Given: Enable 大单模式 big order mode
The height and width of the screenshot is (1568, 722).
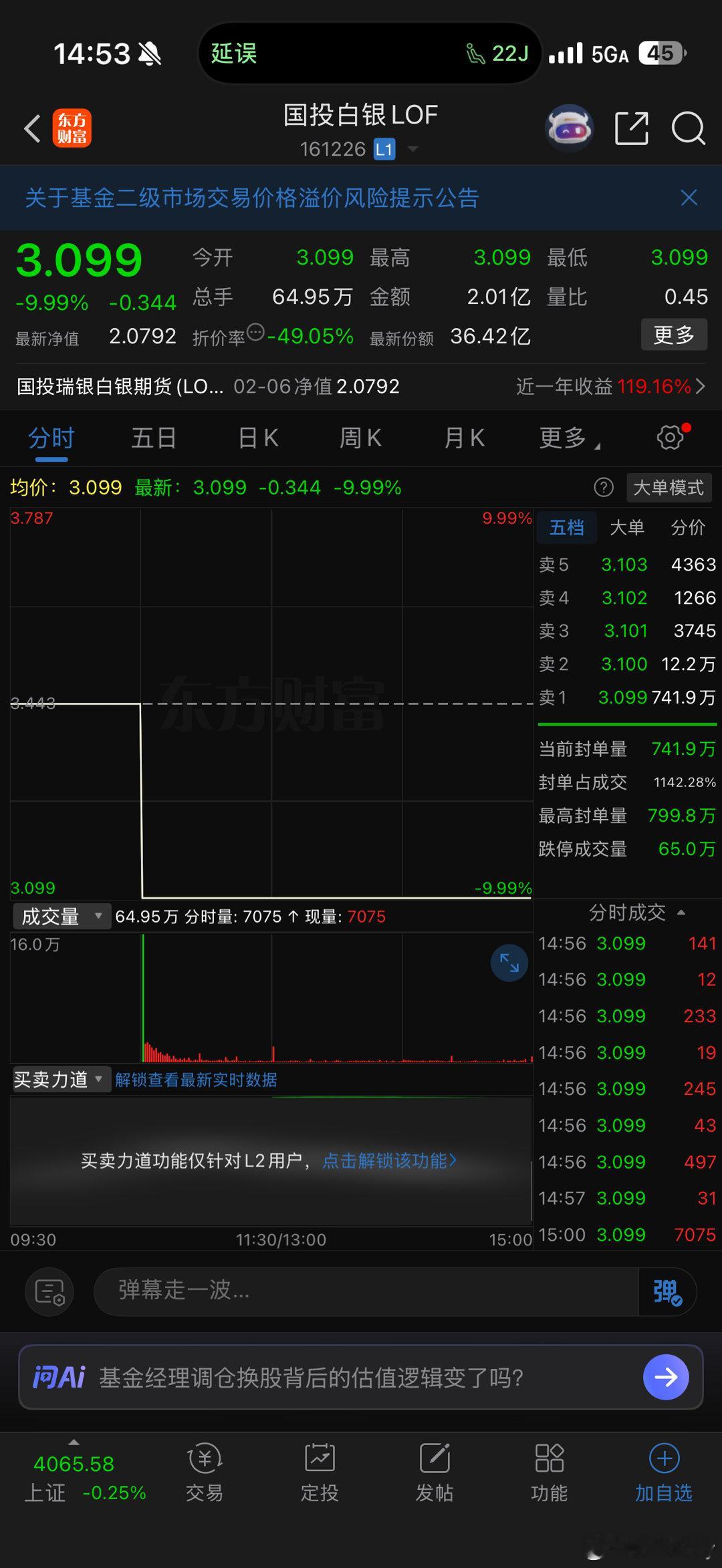Looking at the screenshot, I should tap(668, 488).
